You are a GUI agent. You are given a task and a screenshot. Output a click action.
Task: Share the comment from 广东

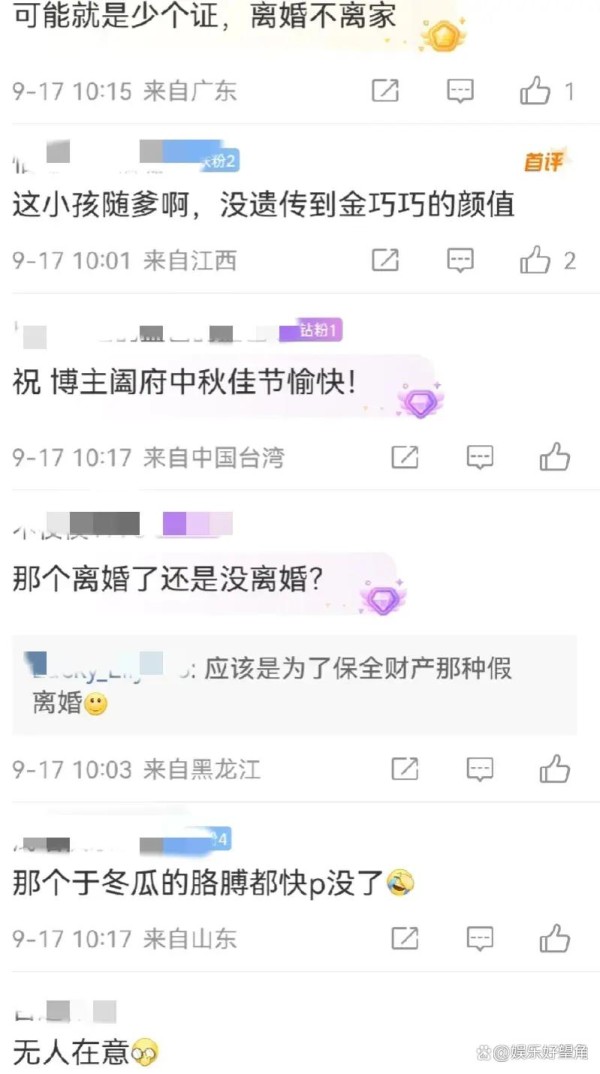click(x=385, y=91)
